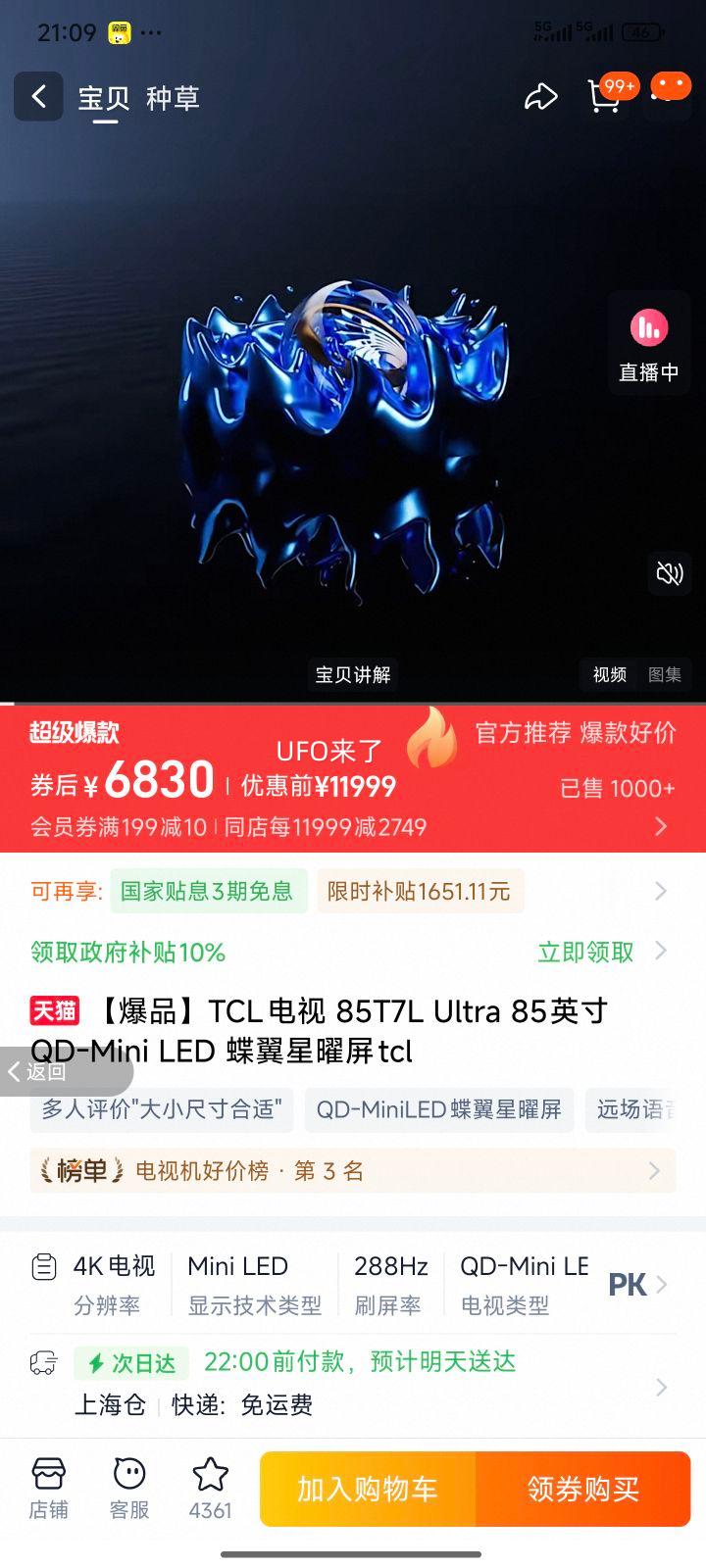Tap the back arrow at top left
Viewport: 706px width, 1568px height.
38,97
